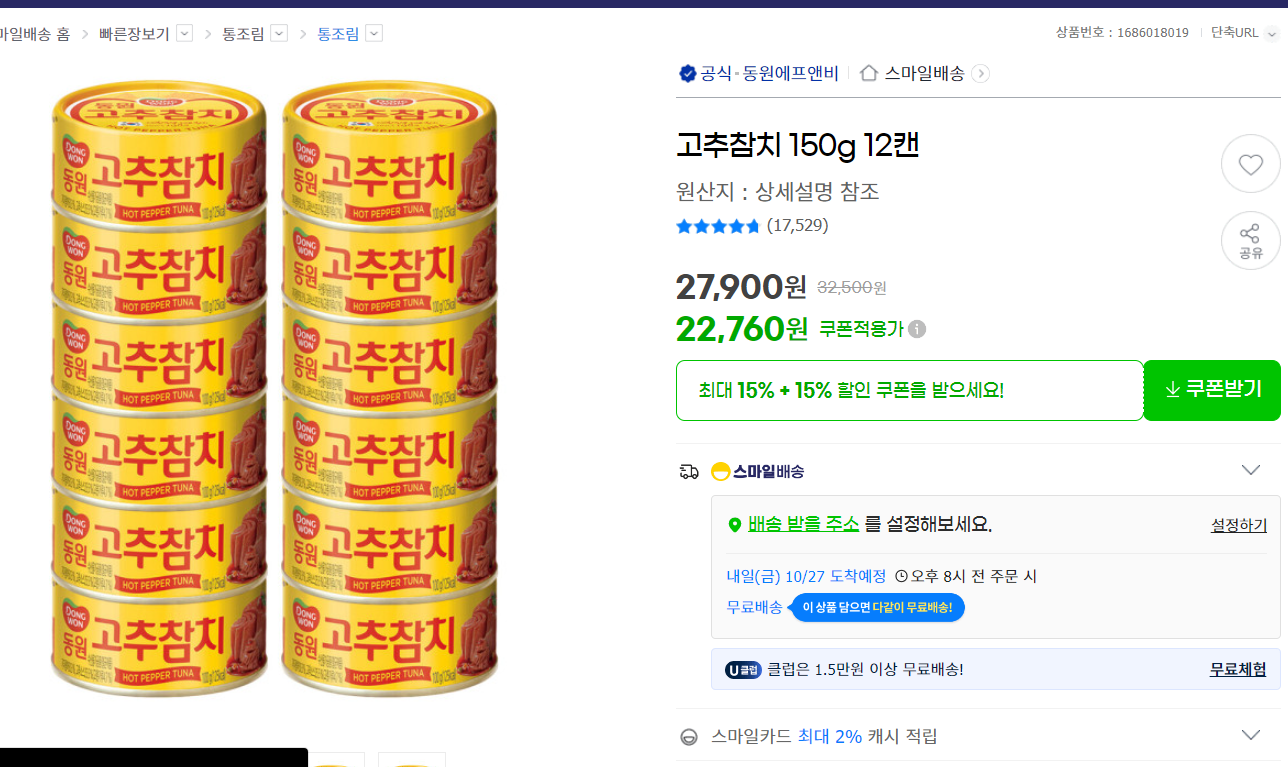Expand the 스마일카드 cash reward section
Image resolution: width=1288 pixels, height=767 pixels.
1250,735
